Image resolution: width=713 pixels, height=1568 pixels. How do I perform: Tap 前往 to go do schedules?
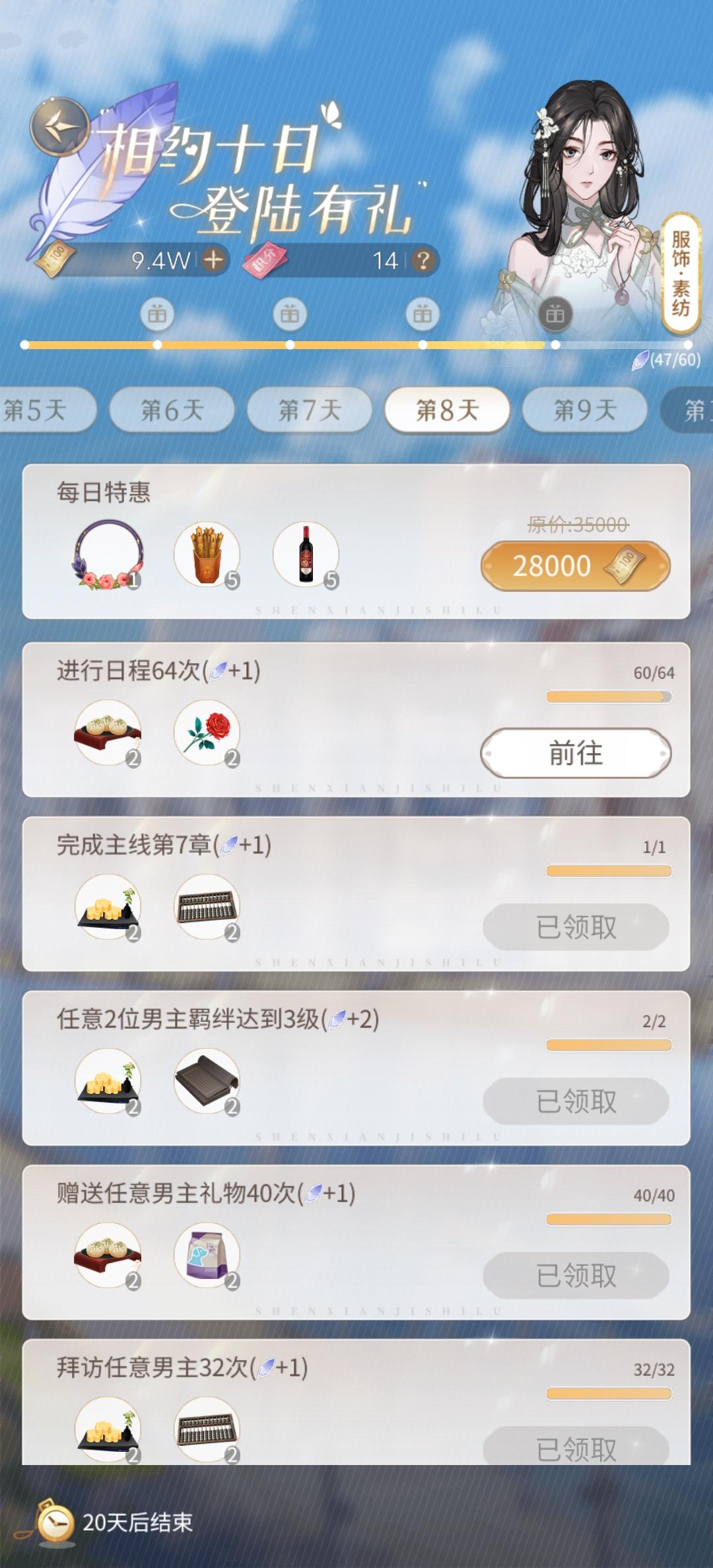coord(574,752)
